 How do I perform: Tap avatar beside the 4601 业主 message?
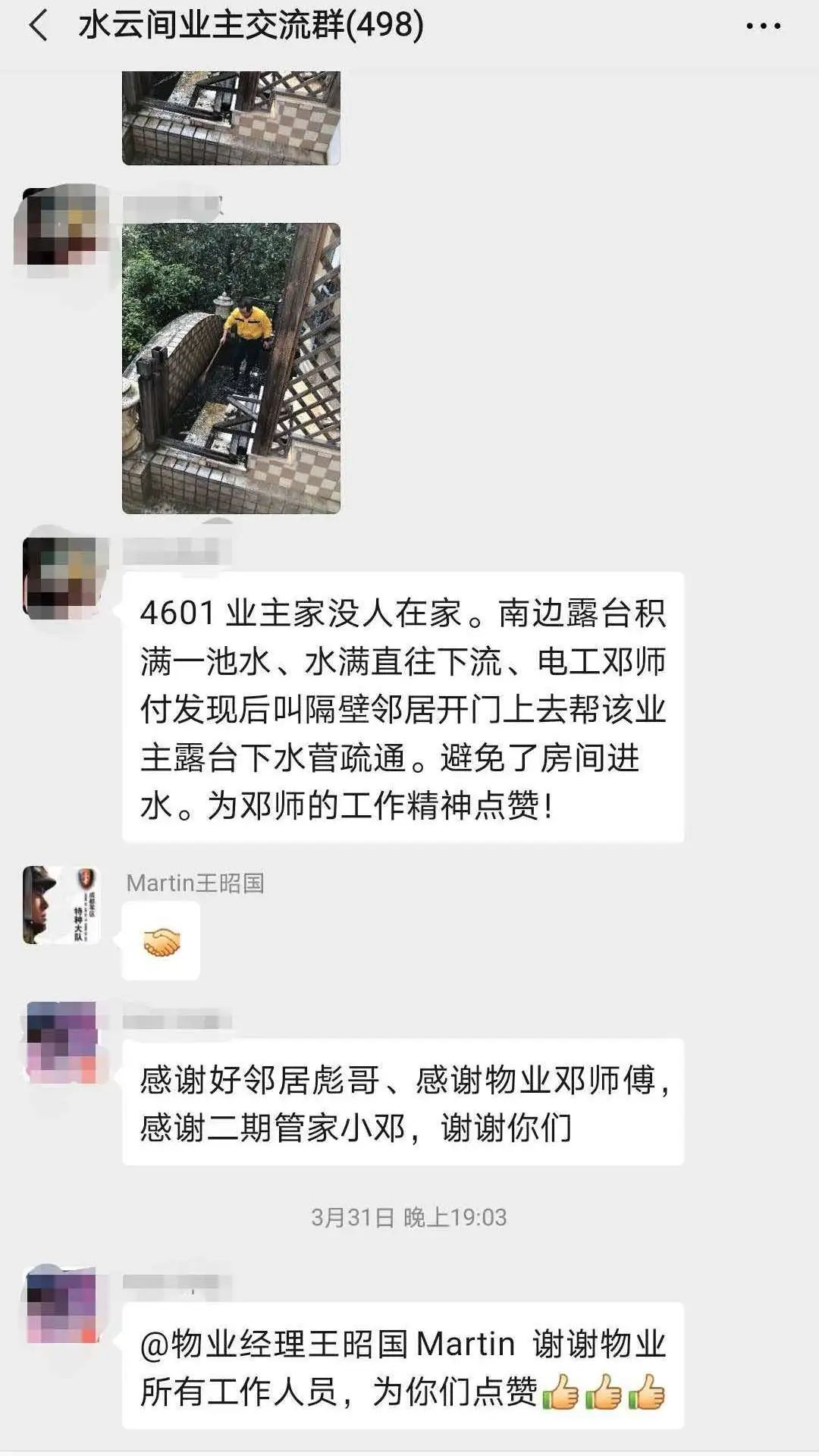click(x=62, y=576)
